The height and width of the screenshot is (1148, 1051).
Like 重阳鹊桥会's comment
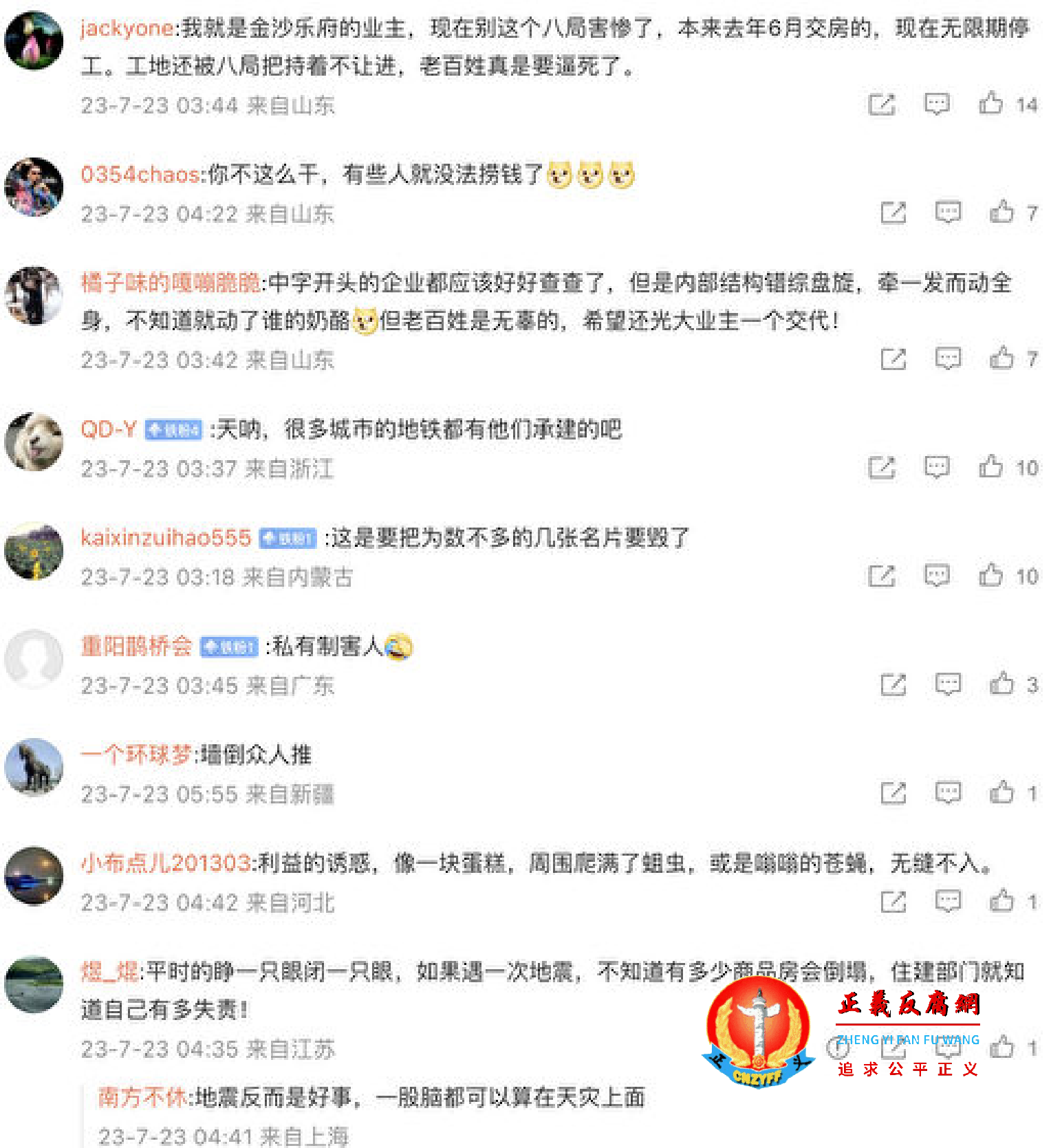[1002, 684]
